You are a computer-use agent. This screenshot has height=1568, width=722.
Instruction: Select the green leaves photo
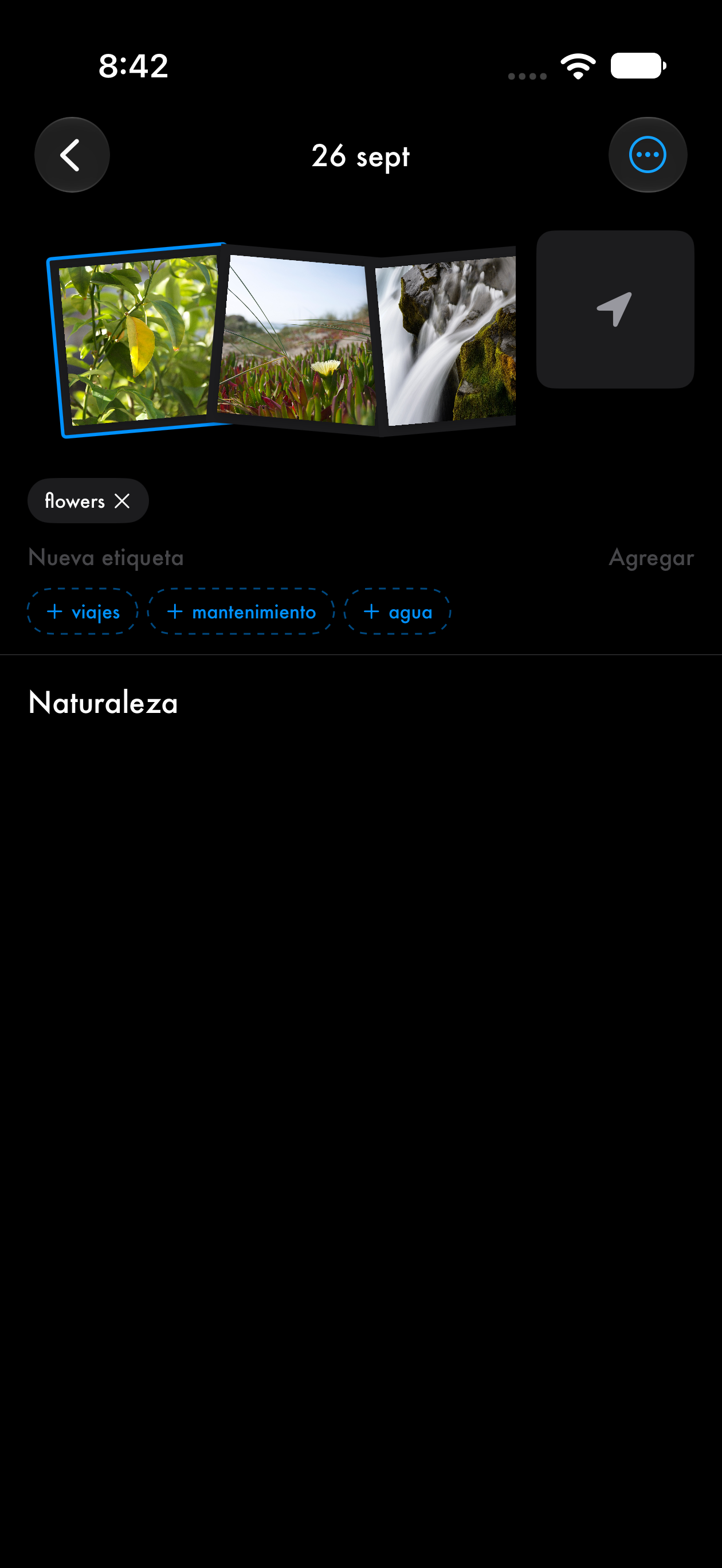tap(138, 340)
